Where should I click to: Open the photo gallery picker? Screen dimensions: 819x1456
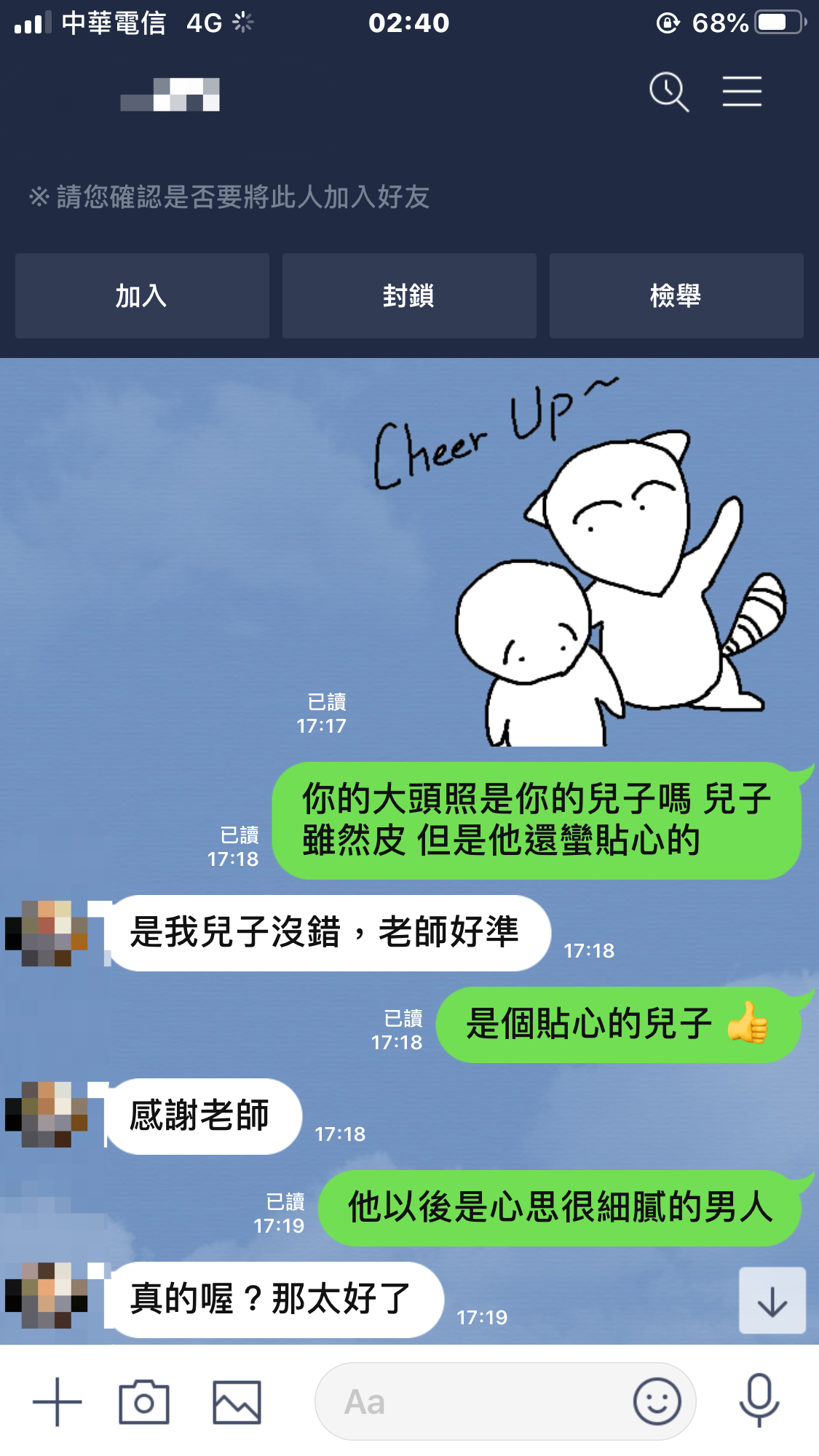pos(237,1401)
